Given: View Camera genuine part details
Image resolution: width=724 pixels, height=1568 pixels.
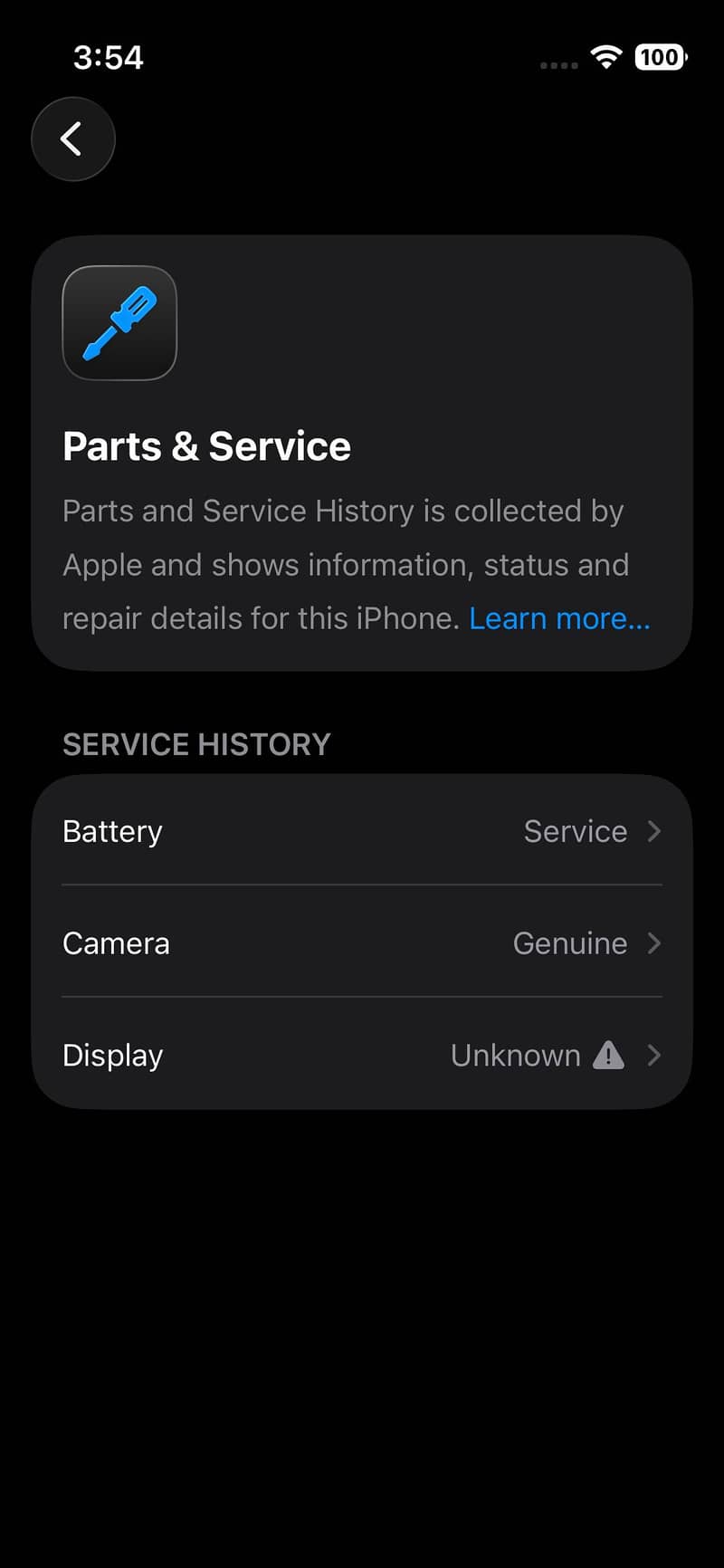Looking at the screenshot, I should coord(362,943).
